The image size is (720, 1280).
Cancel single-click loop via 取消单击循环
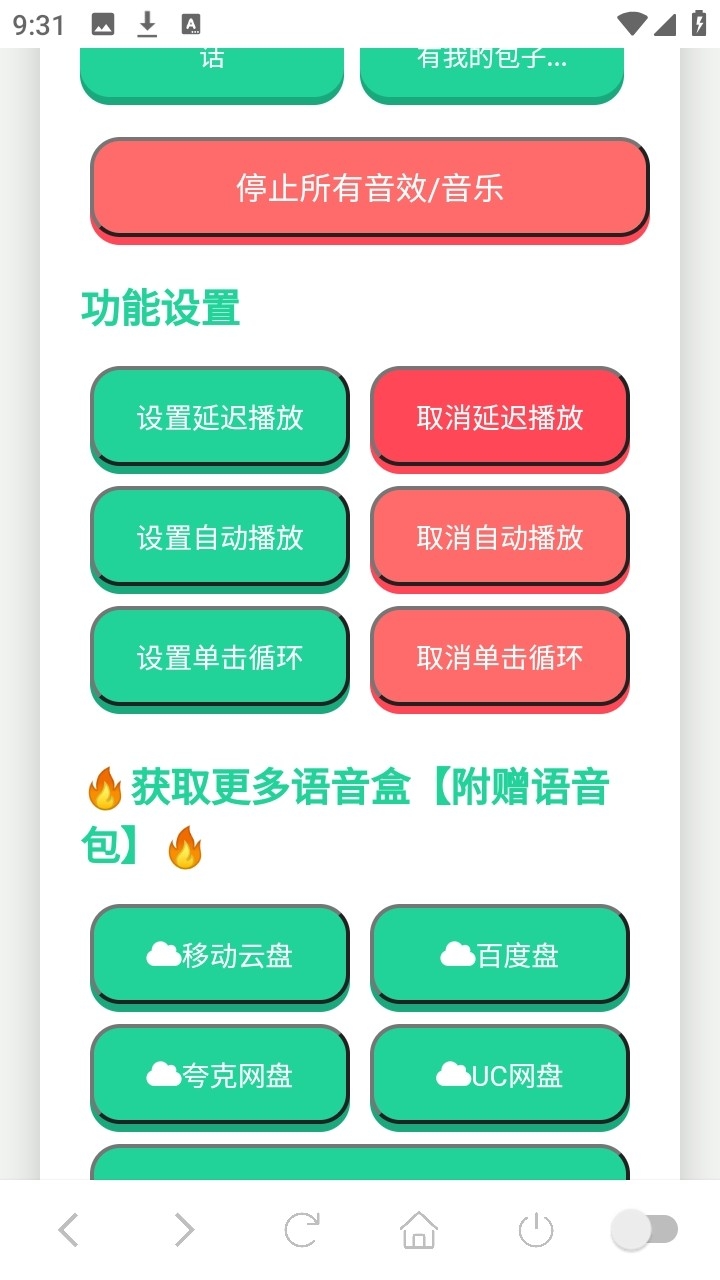(500, 657)
